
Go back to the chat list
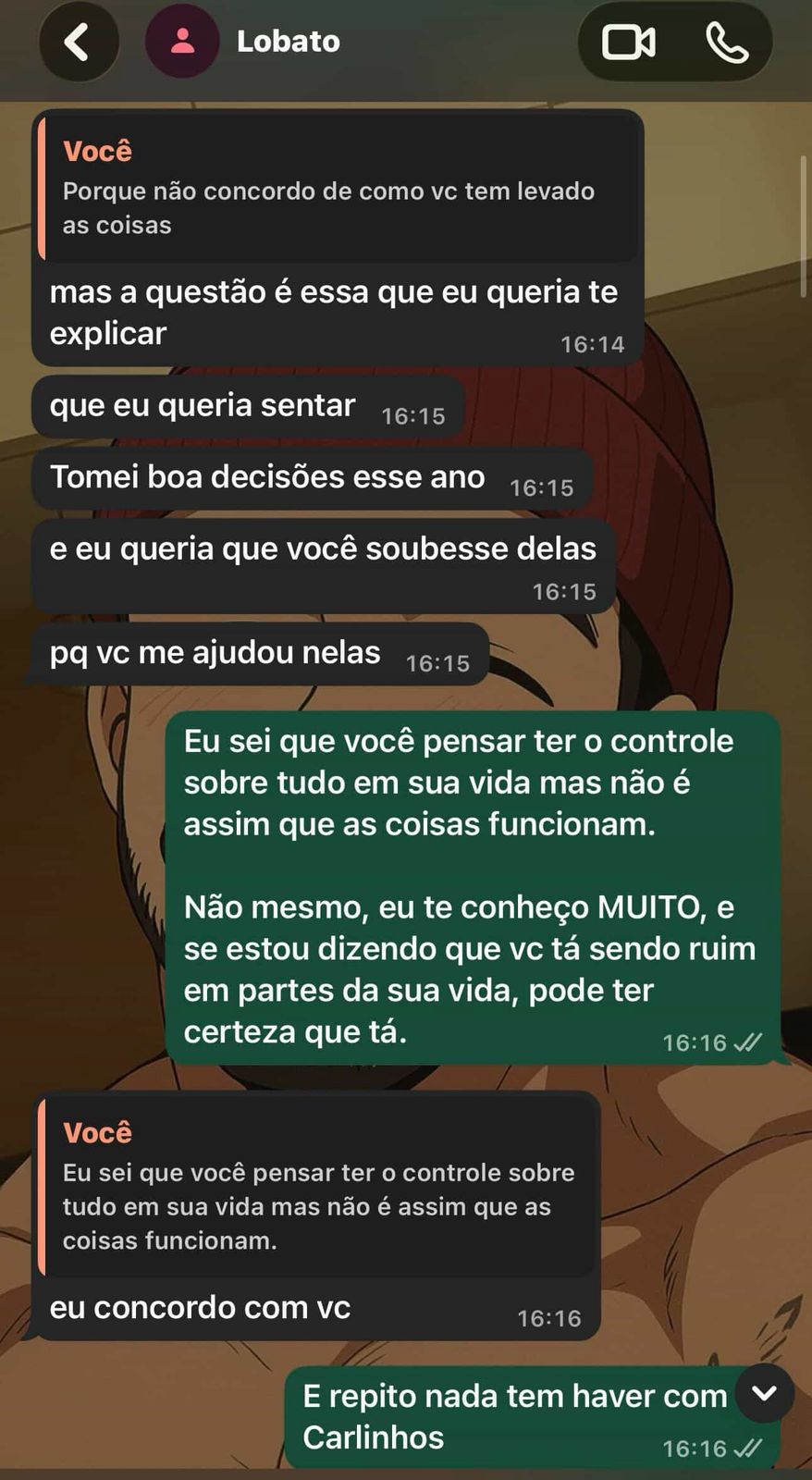(78, 42)
